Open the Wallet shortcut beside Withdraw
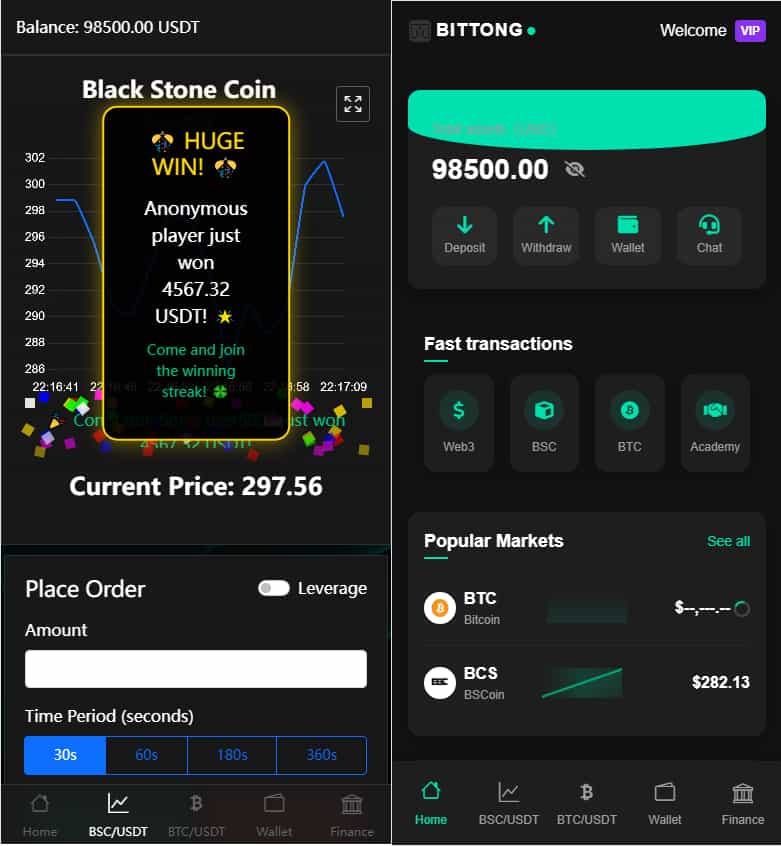781x846 pixels. (628, 235)
